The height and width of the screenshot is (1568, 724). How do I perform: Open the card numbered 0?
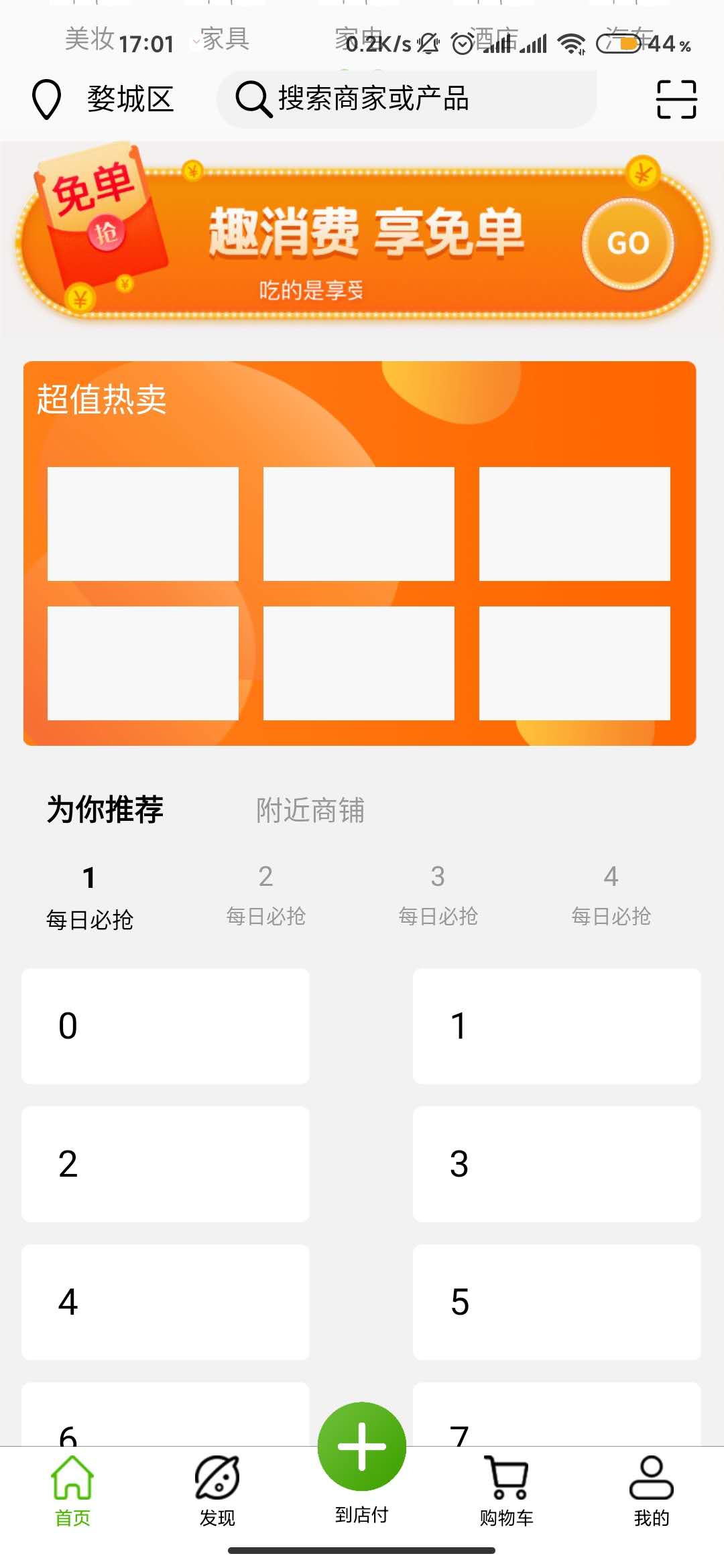165,1026
